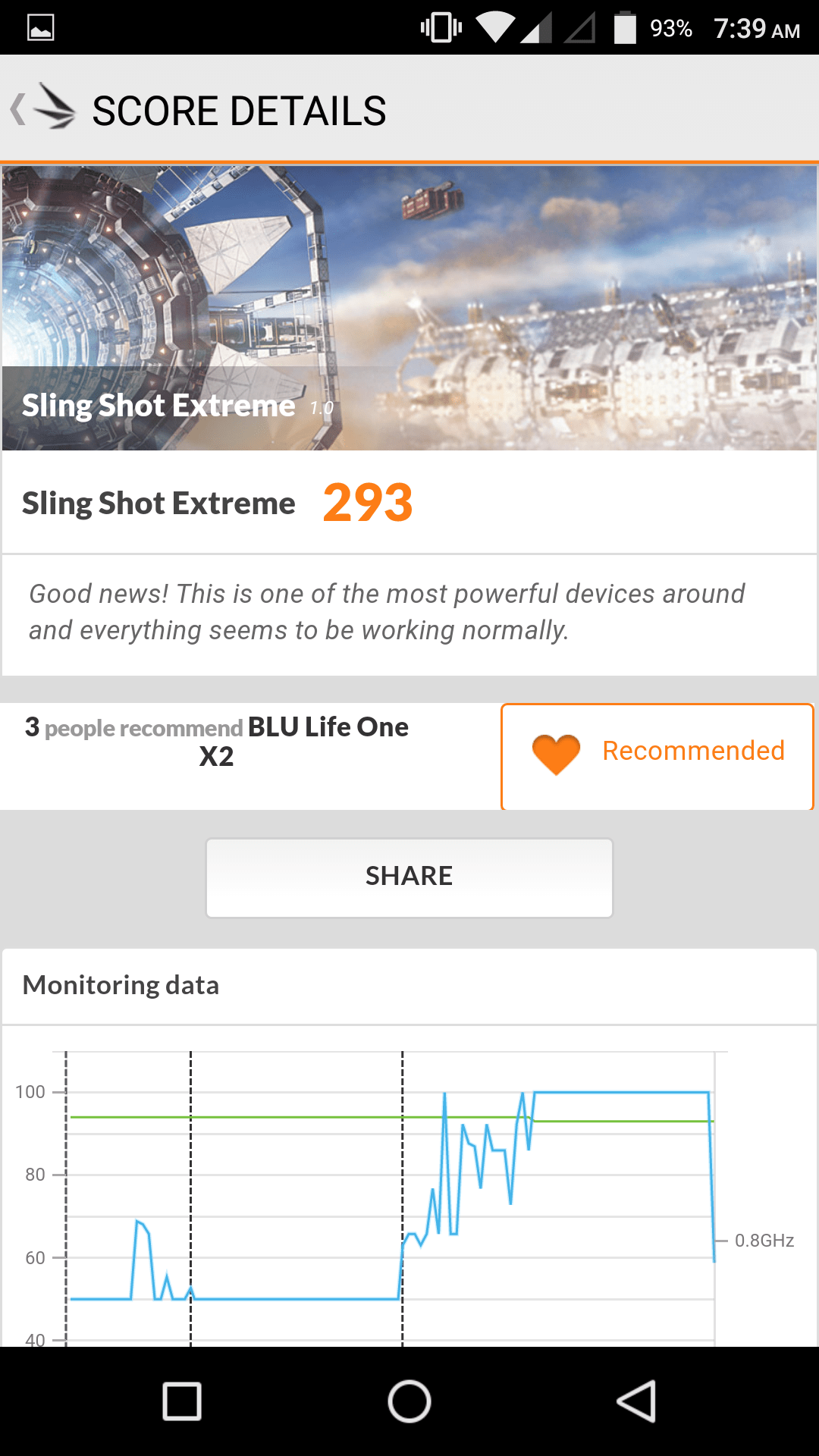Image resolution: width=819 pixels, height=1456 pixels.
Task: Go back from Score Details
Action: pos(42,110)
